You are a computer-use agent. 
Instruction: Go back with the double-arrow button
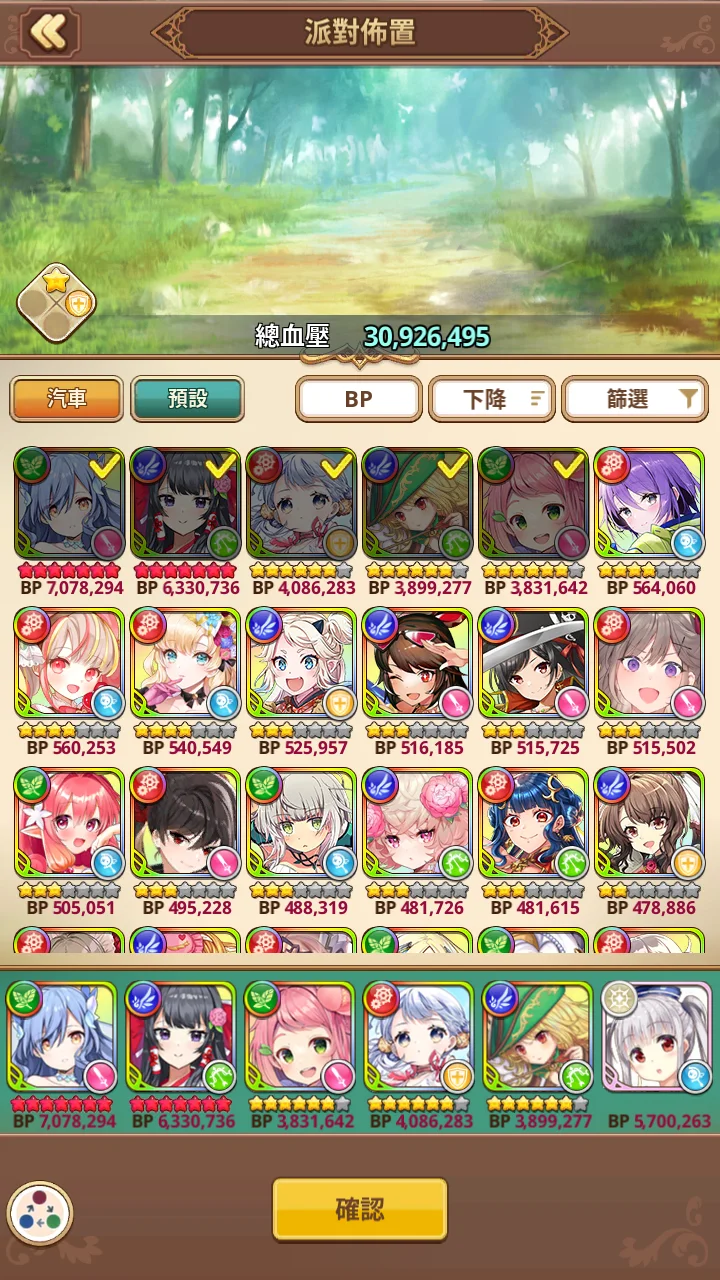click(47, 32)
